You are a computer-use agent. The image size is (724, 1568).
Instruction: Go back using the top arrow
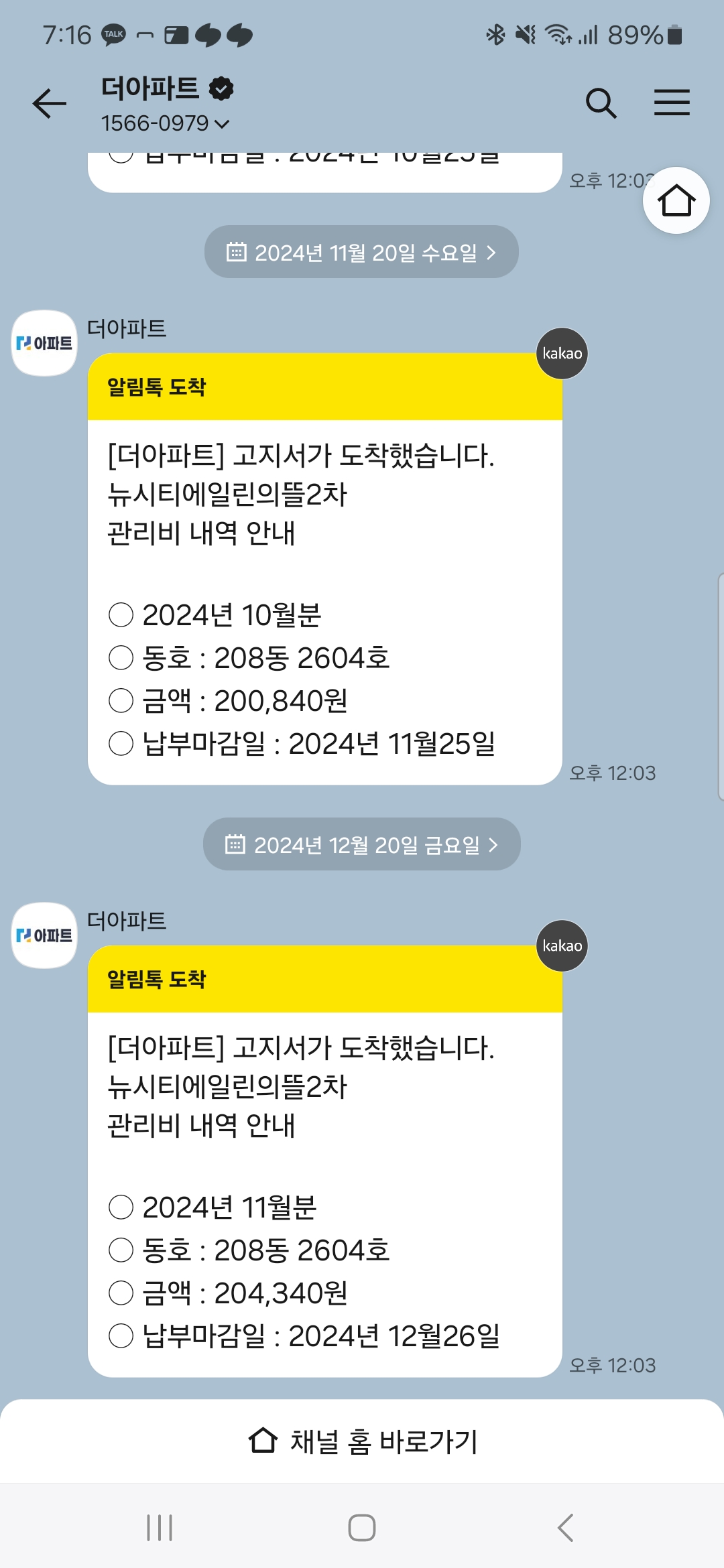[50, 104]
